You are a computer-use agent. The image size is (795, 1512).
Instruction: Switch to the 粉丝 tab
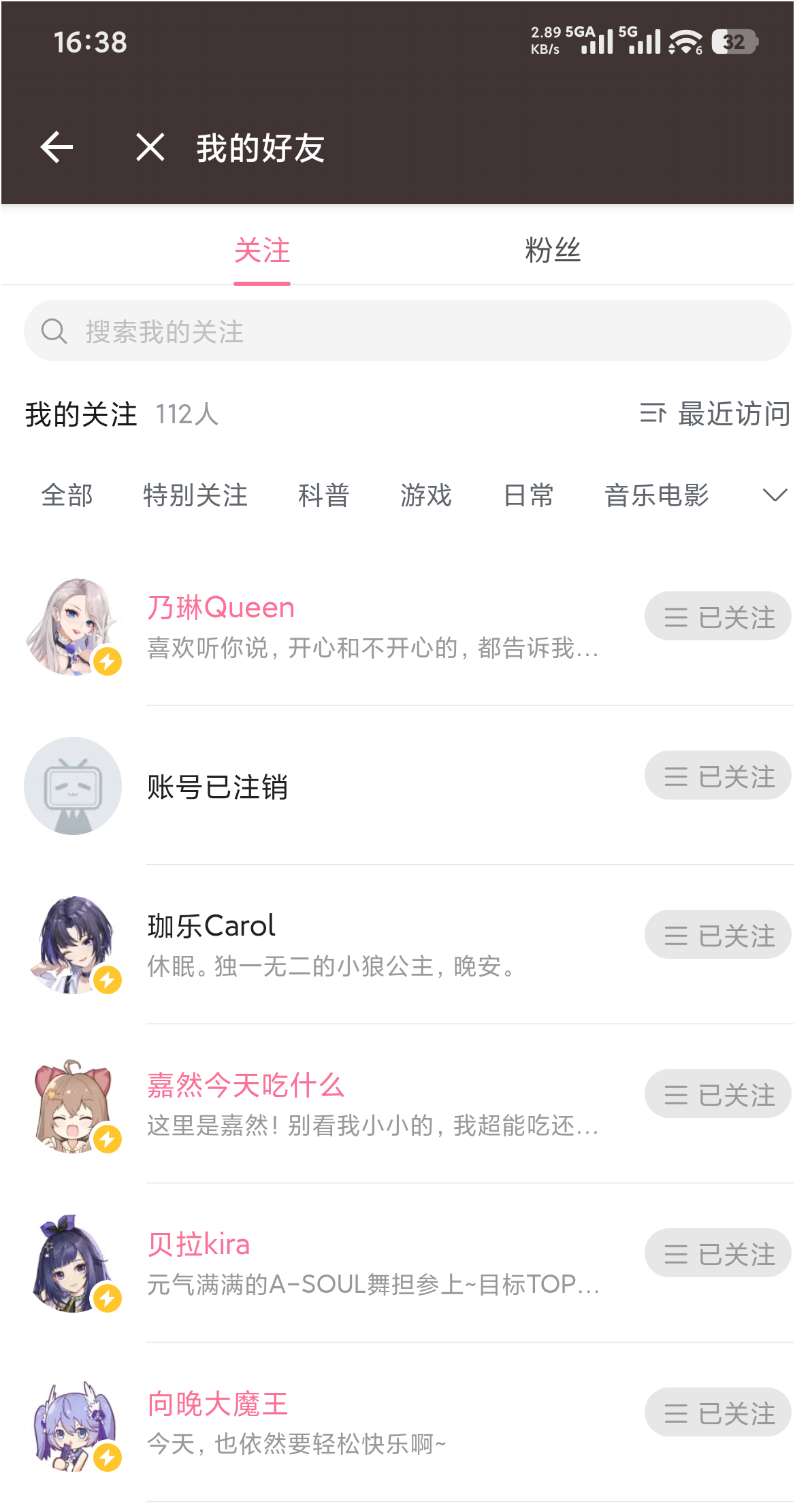[x=552, y=250]
